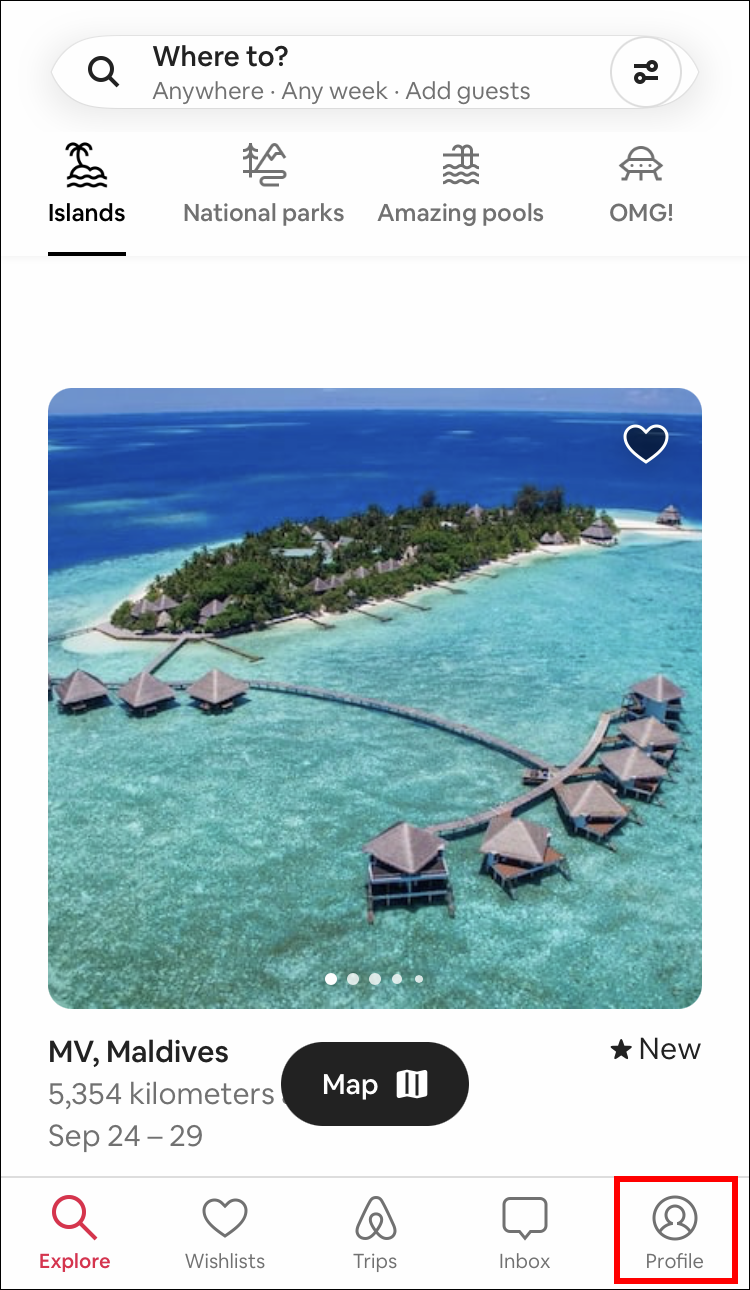Show listings on the Map
750x1290 pixels.
click(x=375, y=1085)
